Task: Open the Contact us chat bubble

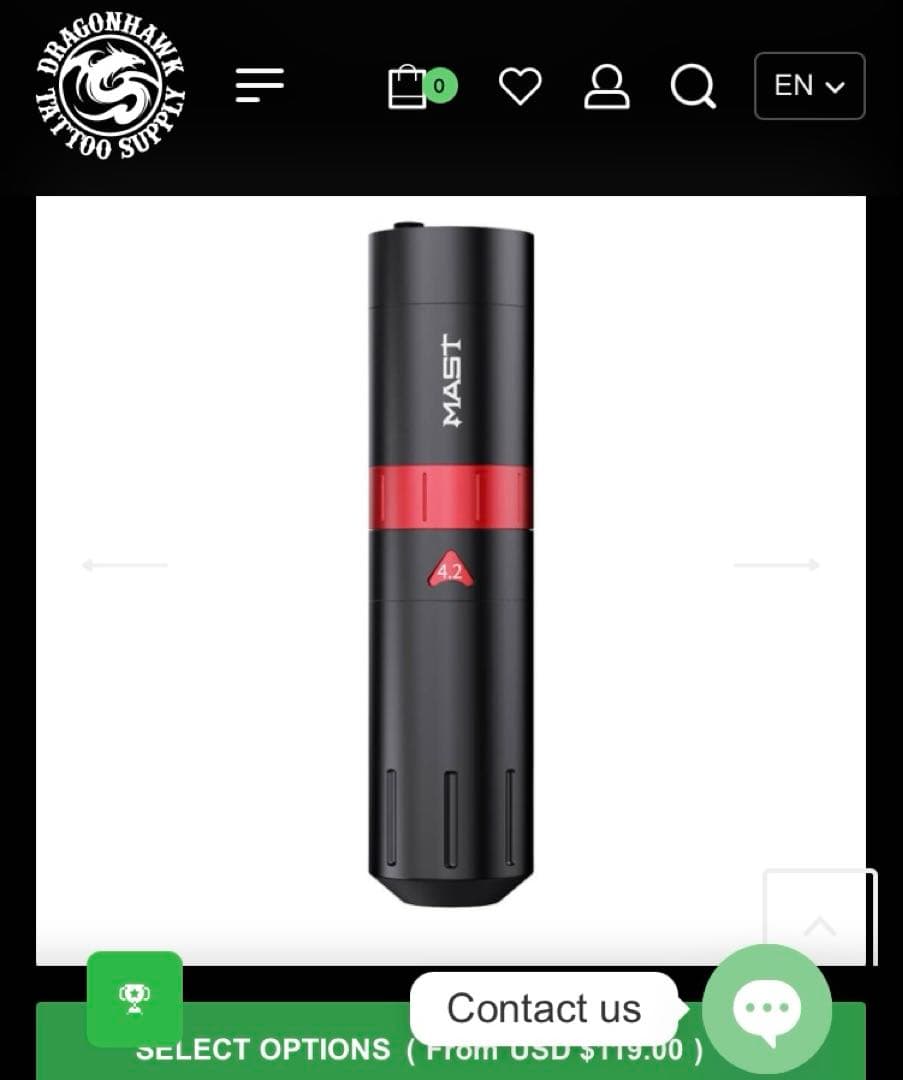Action: (767, 1008)
